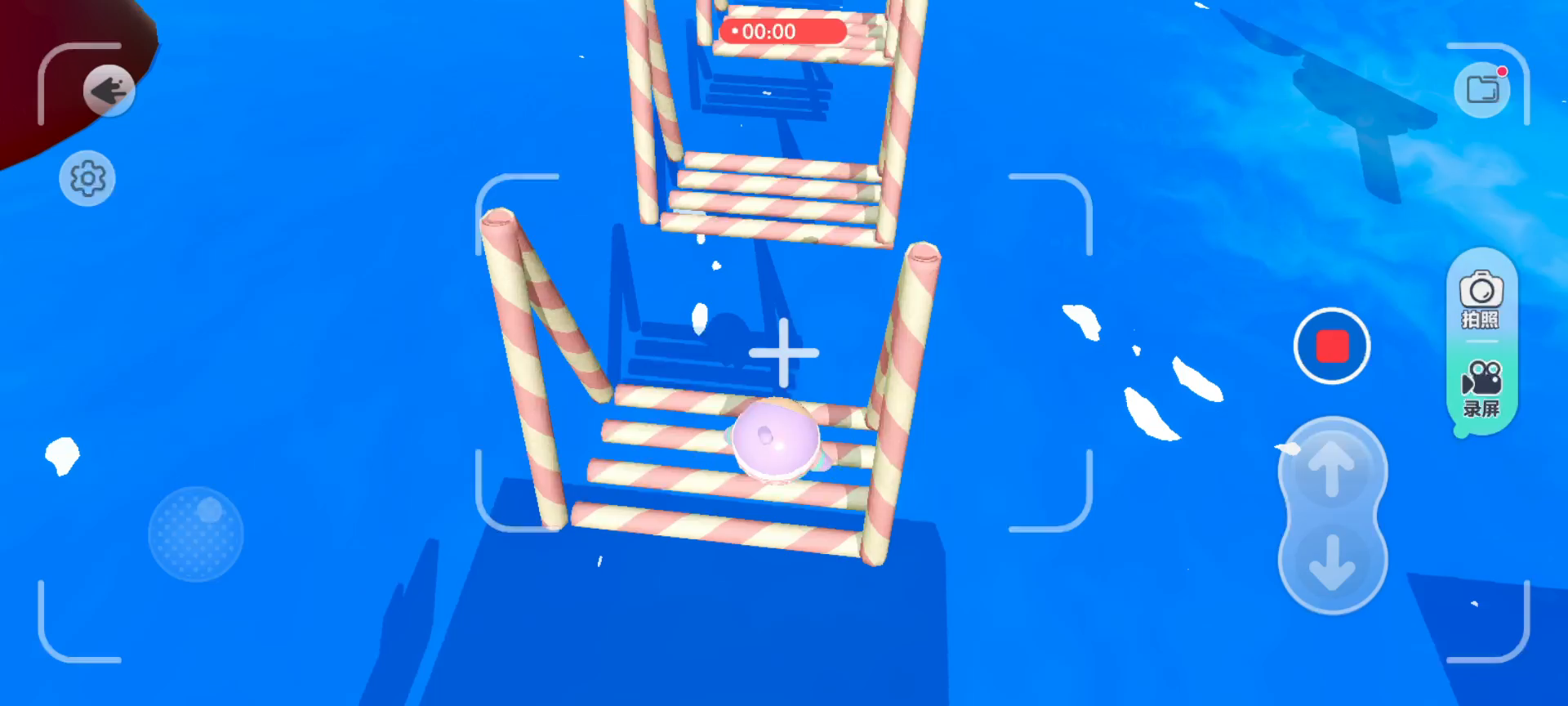Image resolution: width=1568 pixels, height=706 pixels.
Task: Open the album folder icon
Action: [1482, 89]
